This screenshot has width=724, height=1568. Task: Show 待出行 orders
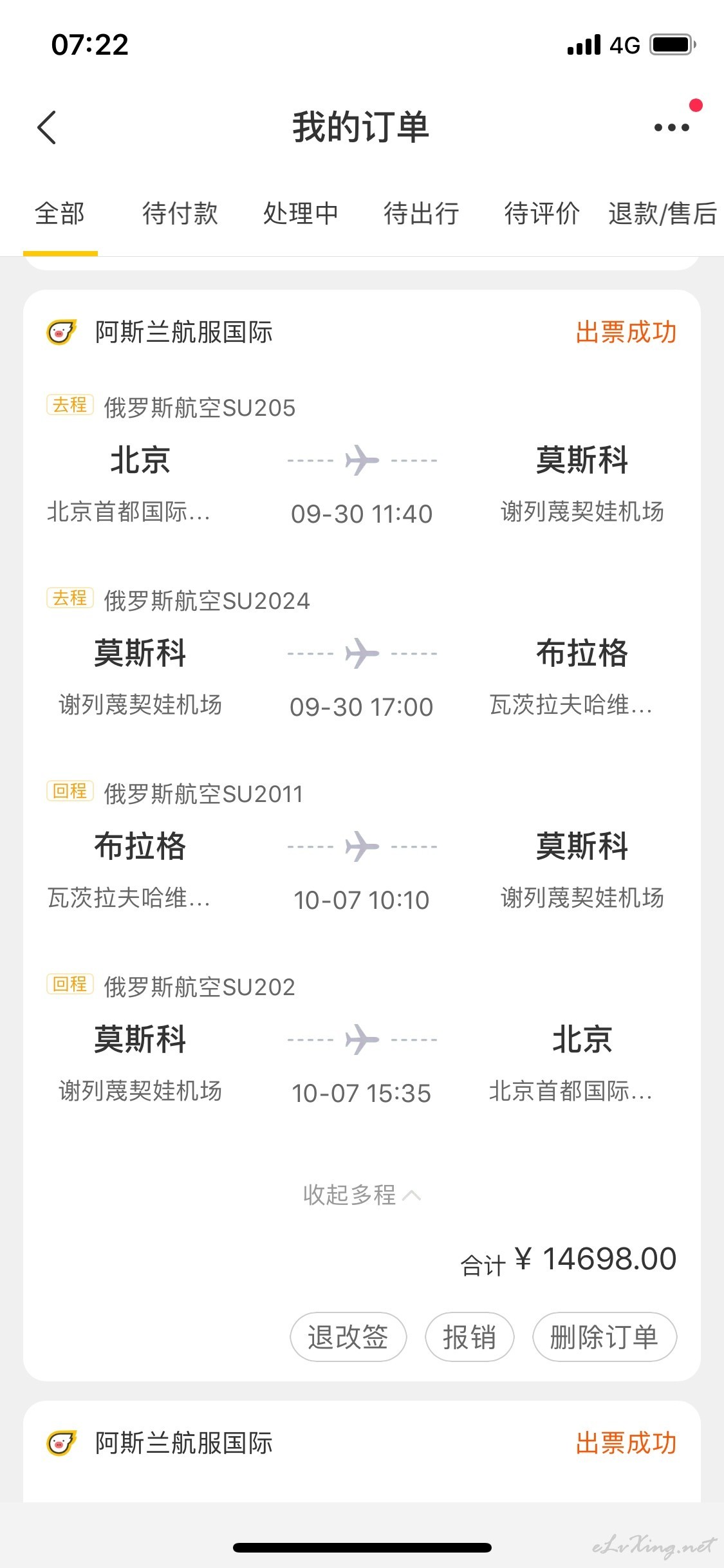[x=422, y=214]
